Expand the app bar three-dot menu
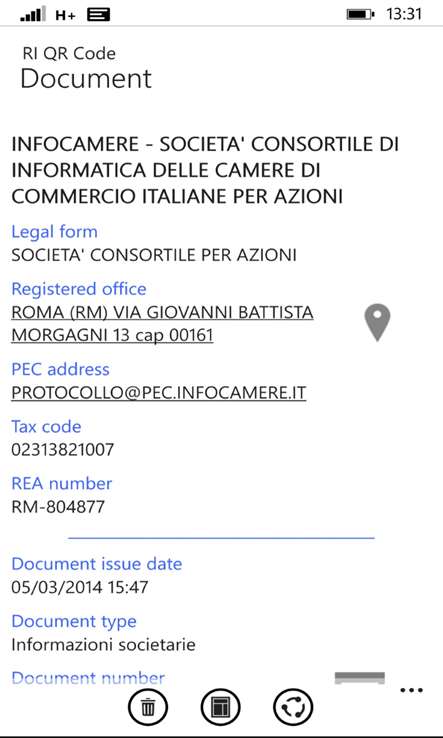Screen dimensions: 443x738 [x=411, y=690]
